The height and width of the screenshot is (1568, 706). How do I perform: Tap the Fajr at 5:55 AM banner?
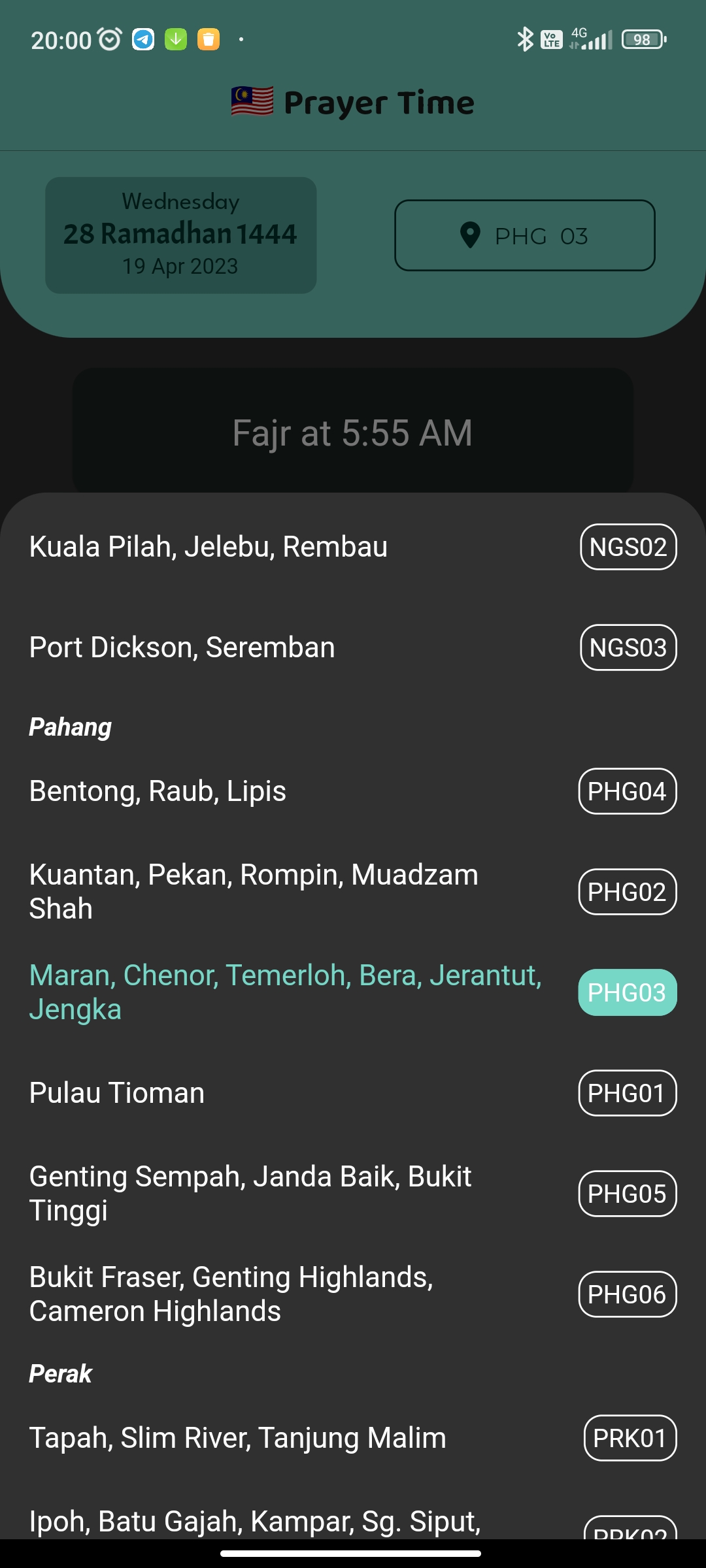[x=353, y=431]
